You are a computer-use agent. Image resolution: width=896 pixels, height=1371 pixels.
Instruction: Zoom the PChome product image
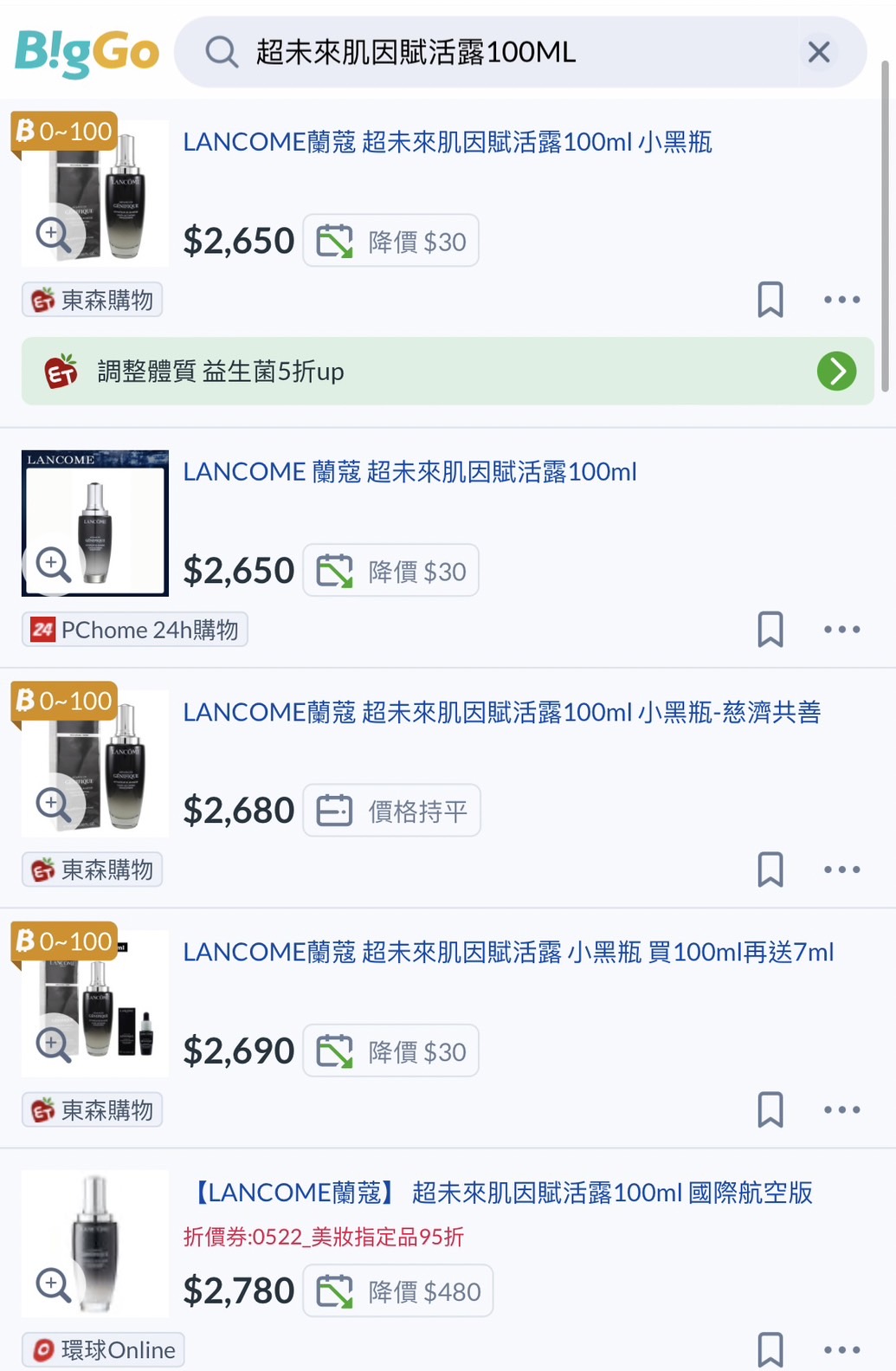click(54, 565)
